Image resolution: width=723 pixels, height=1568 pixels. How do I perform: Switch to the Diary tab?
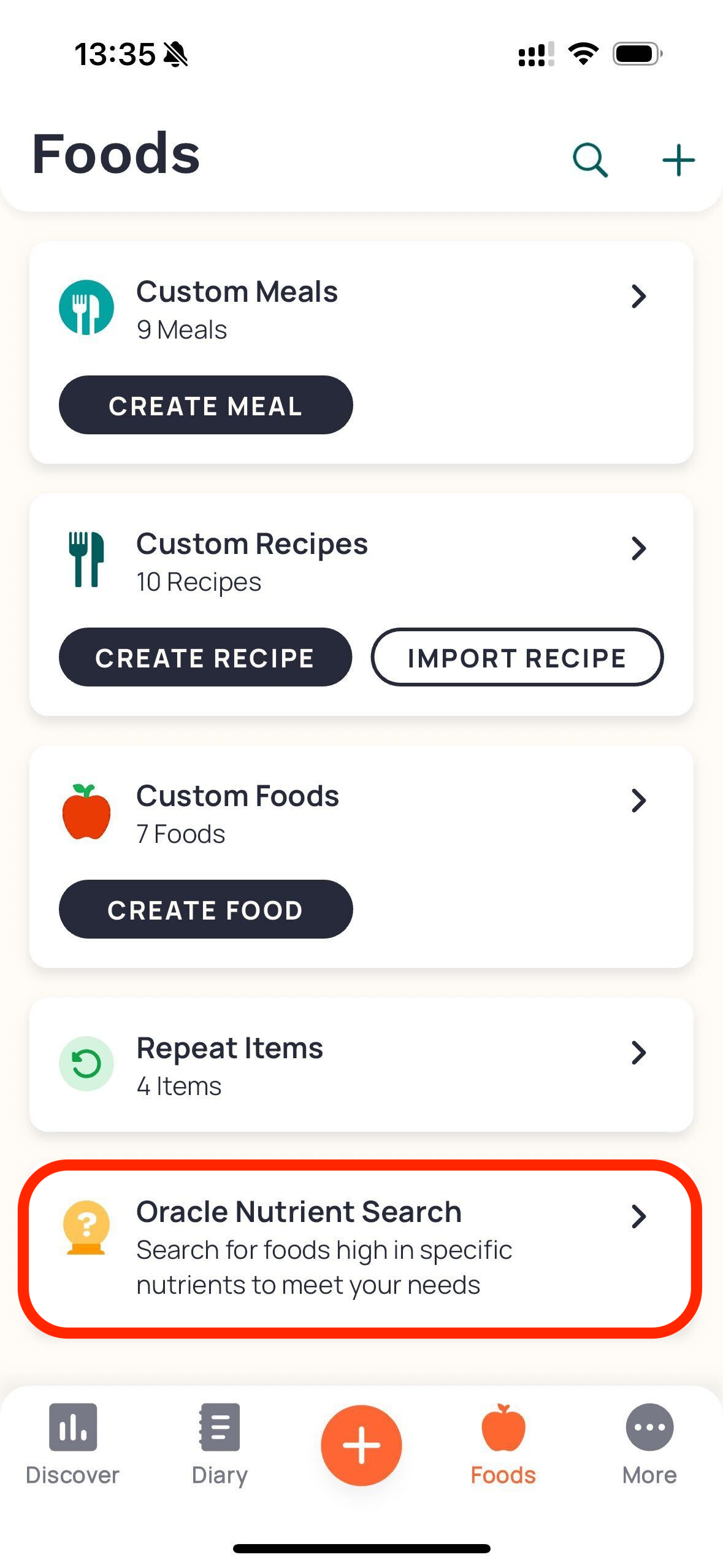coord(219,1445)
